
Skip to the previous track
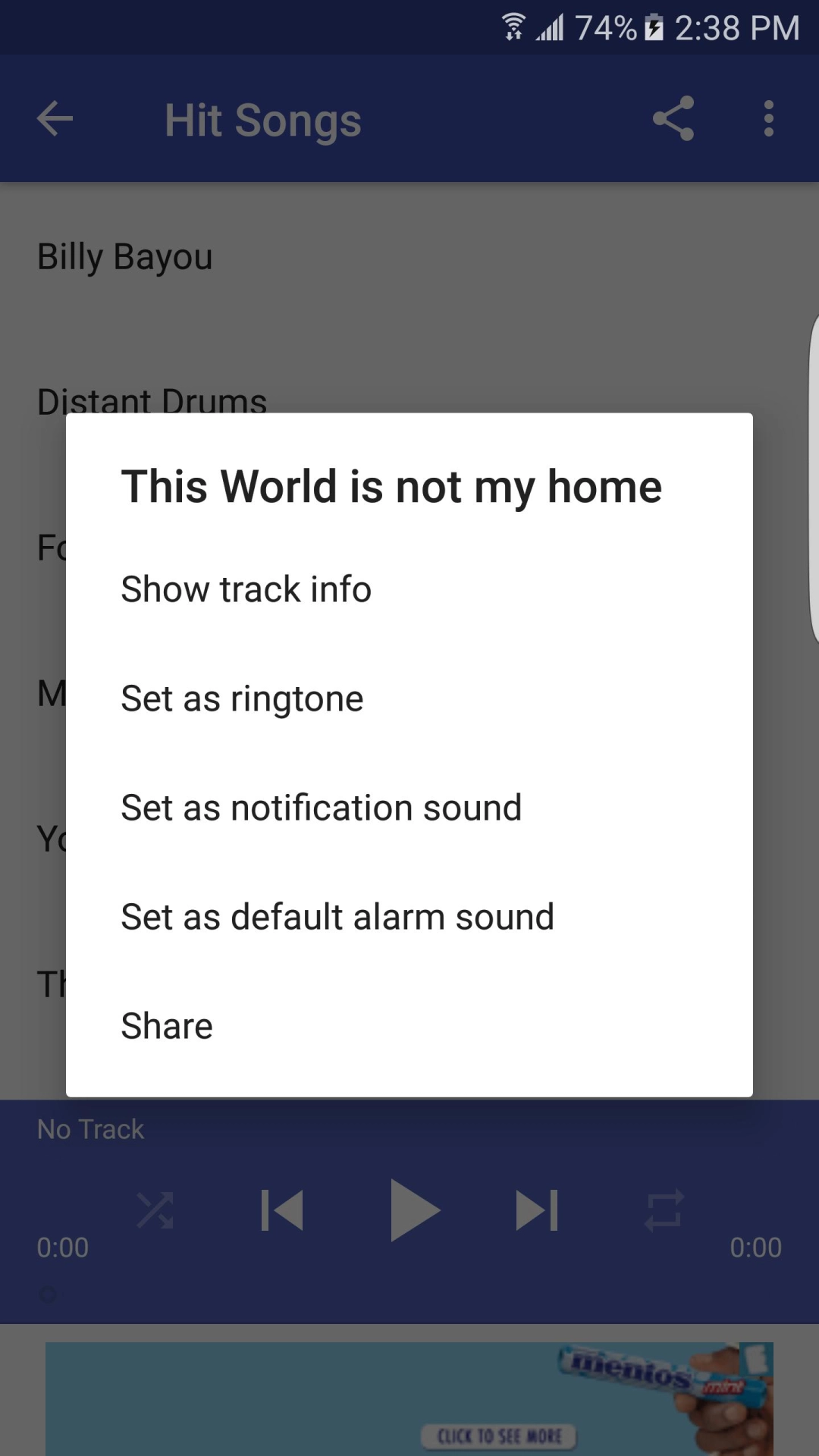(283, 1210)
